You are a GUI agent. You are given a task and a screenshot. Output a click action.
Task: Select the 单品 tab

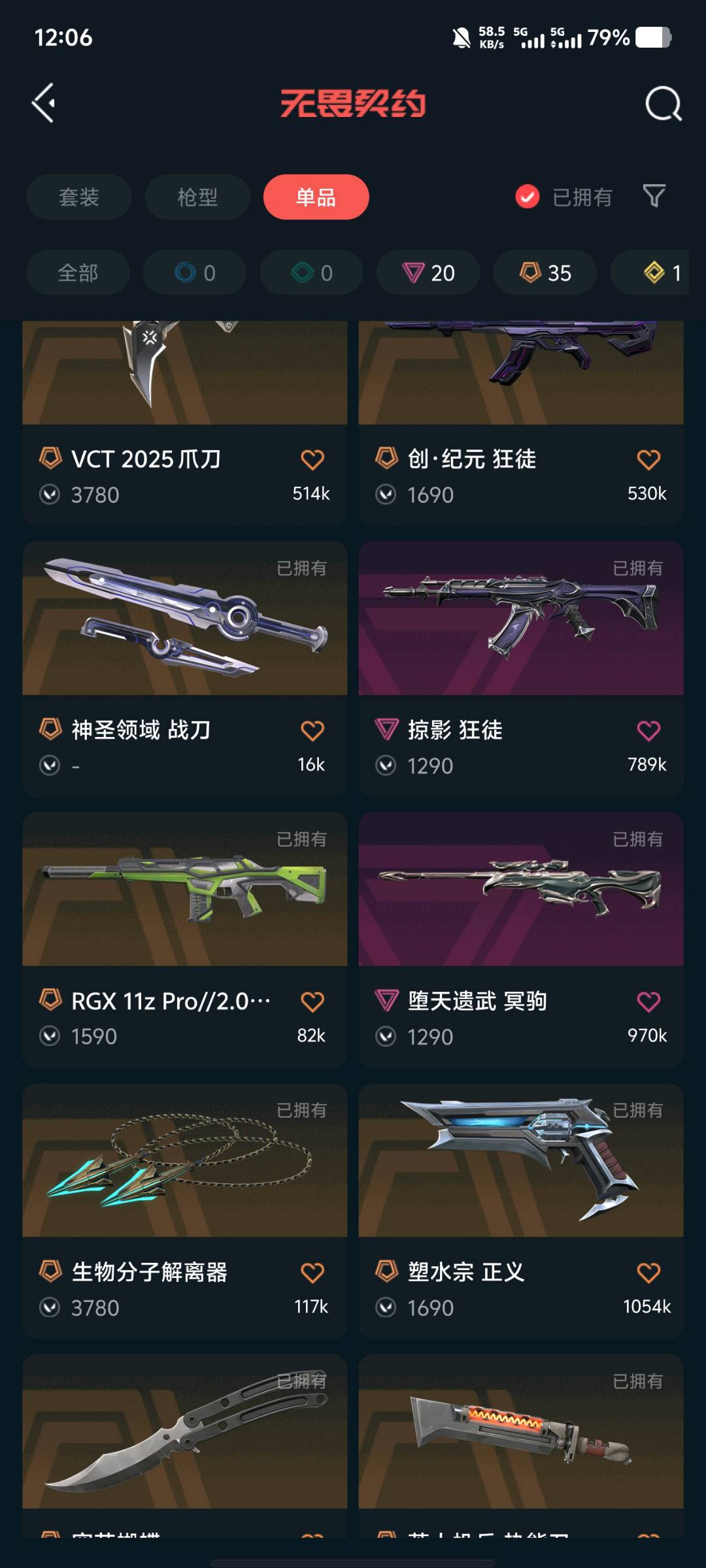(316, 197)
